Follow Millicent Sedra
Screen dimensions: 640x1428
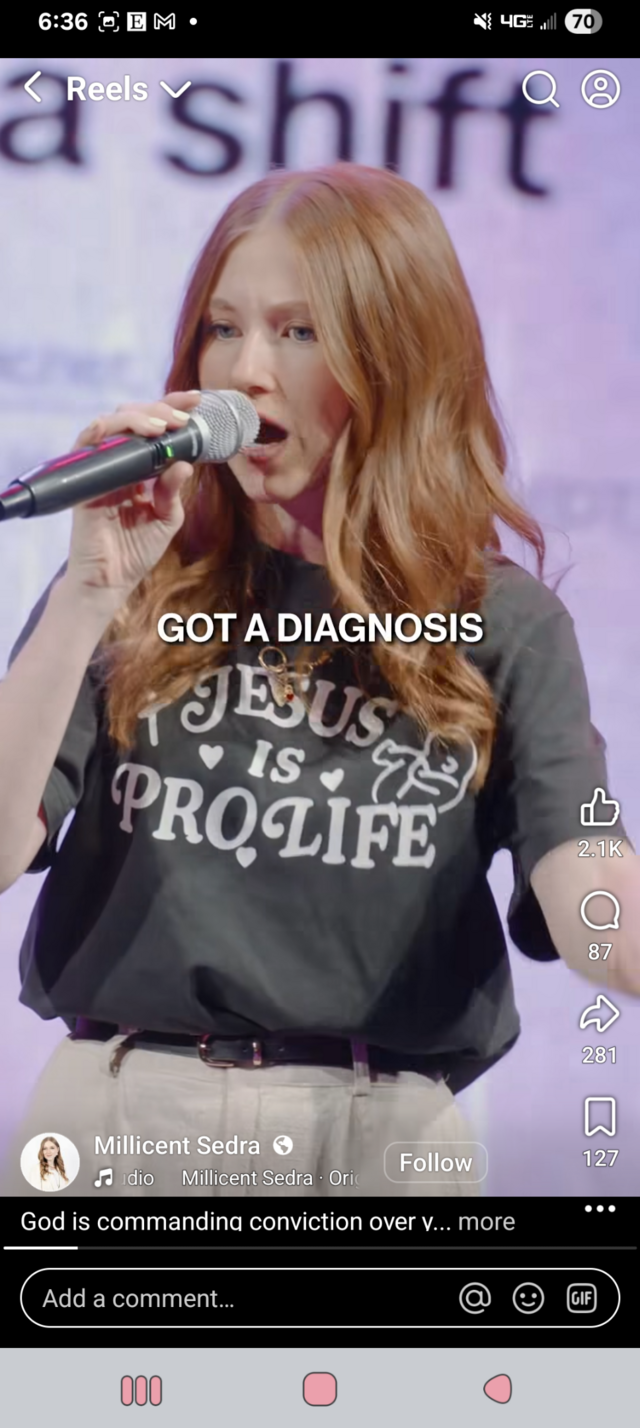tap(435, 1162)
